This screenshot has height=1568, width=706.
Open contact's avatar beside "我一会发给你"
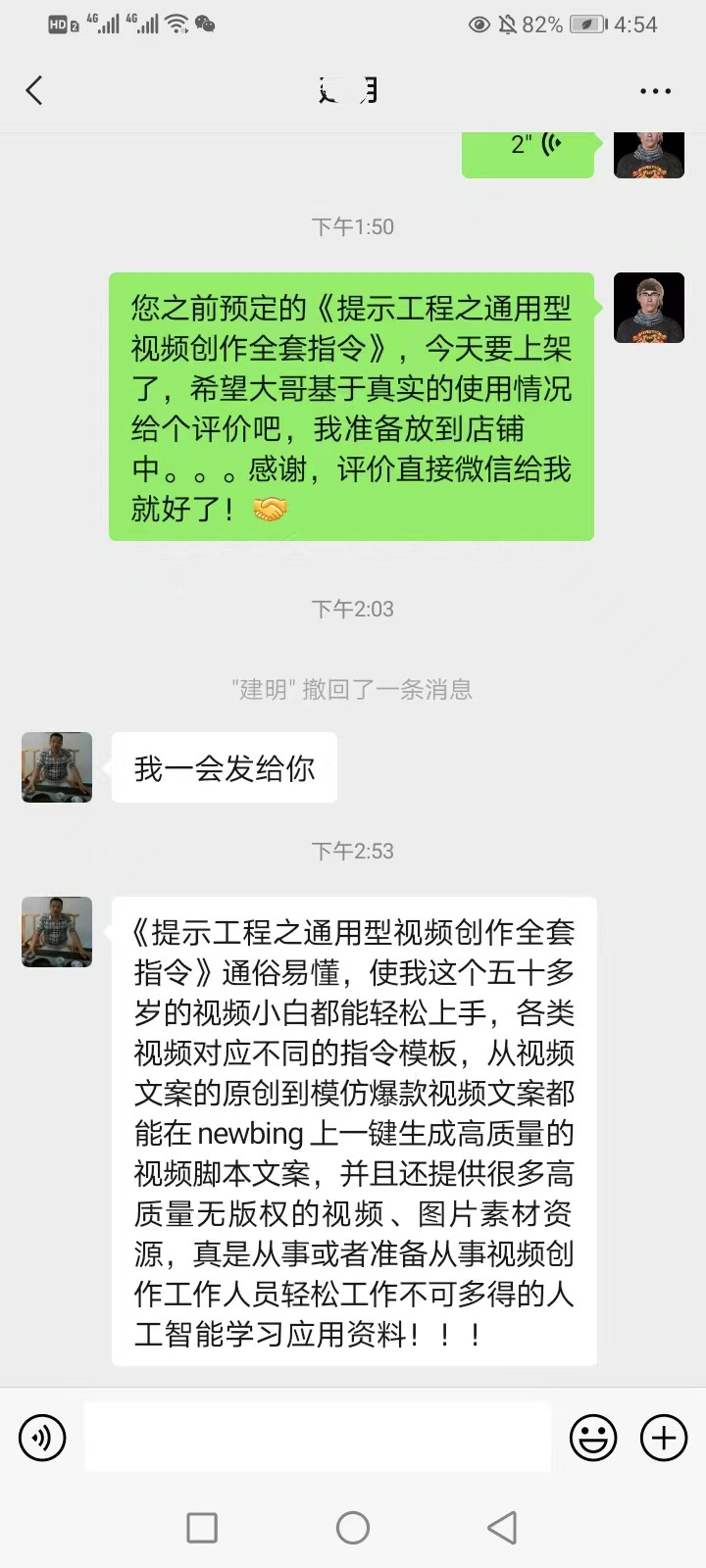pos(57,767)
